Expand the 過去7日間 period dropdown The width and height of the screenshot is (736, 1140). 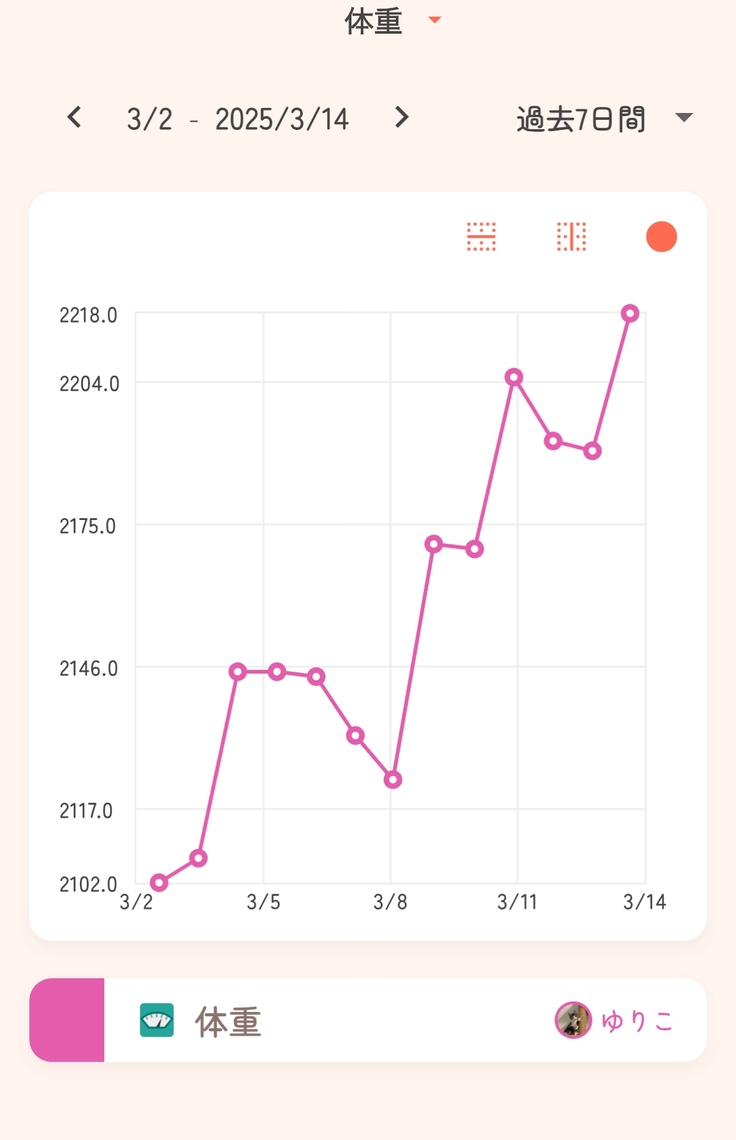(x=603, y=119)
